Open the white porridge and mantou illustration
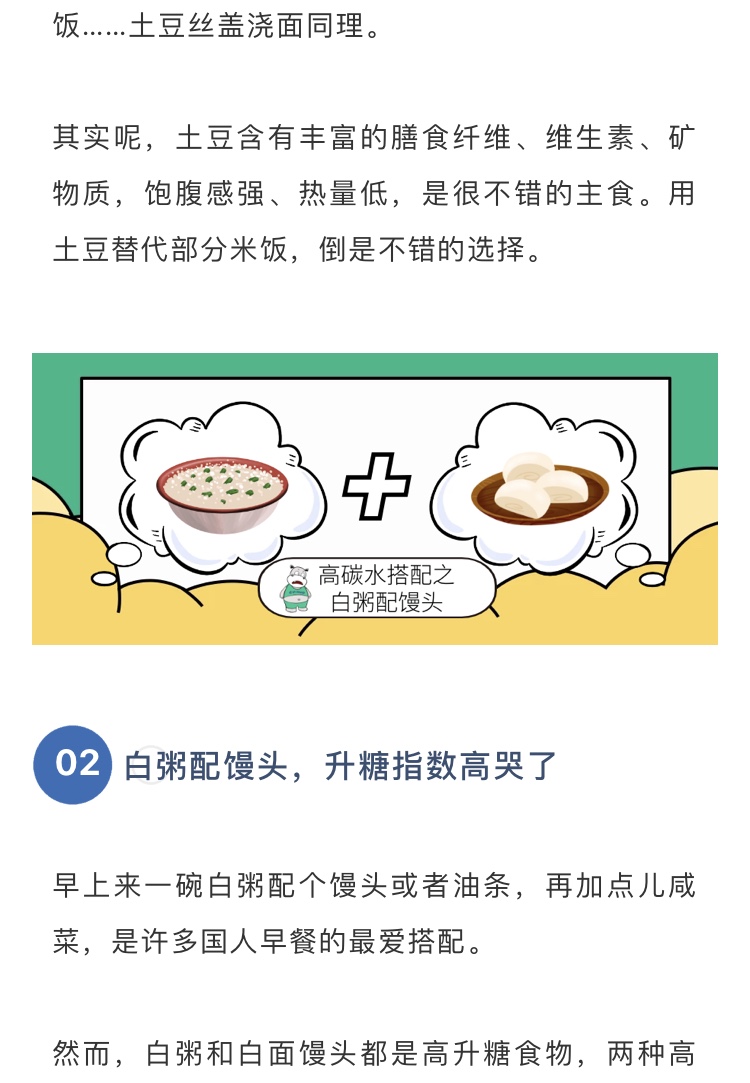This screenshot has height=1083, width=750. [375, 498]
